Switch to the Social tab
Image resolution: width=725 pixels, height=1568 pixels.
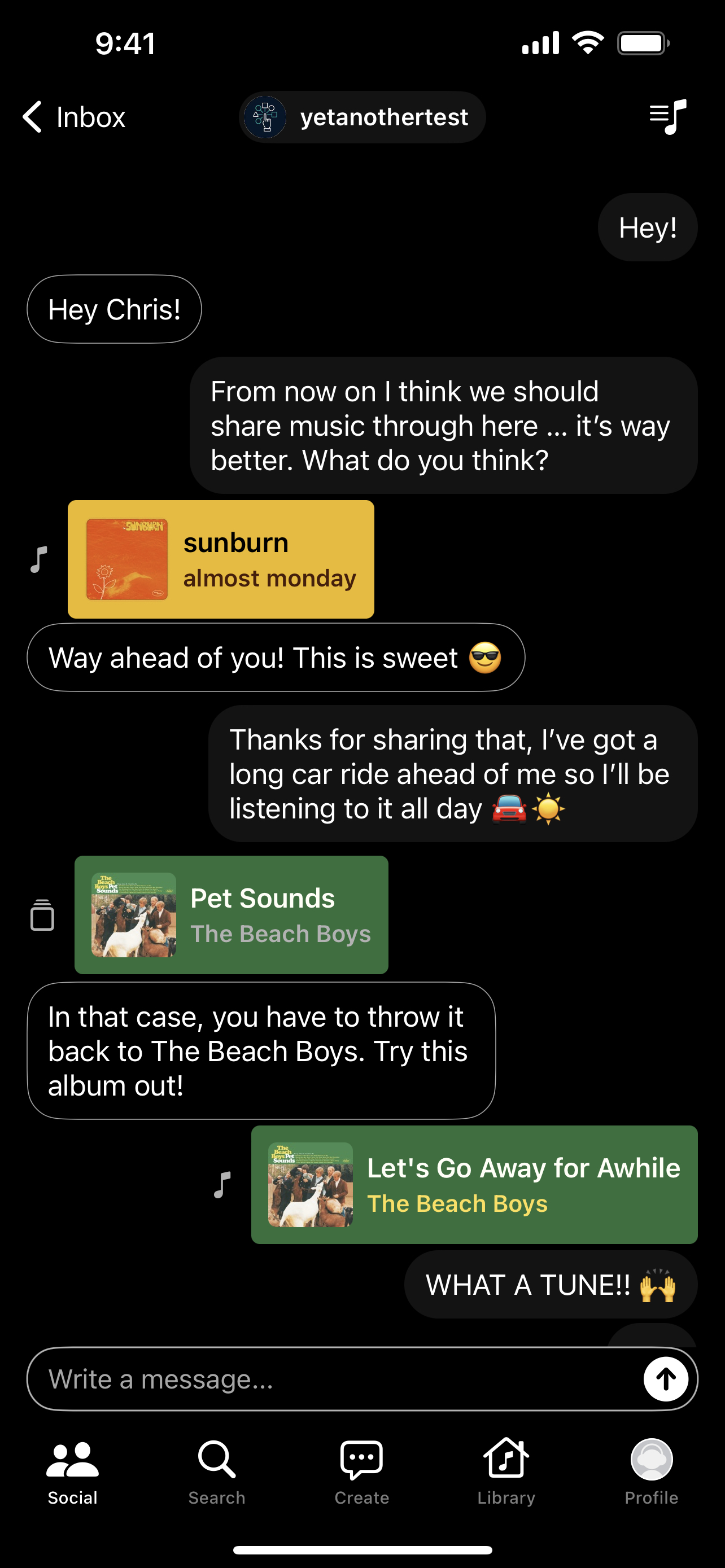tap(72, 1471)
